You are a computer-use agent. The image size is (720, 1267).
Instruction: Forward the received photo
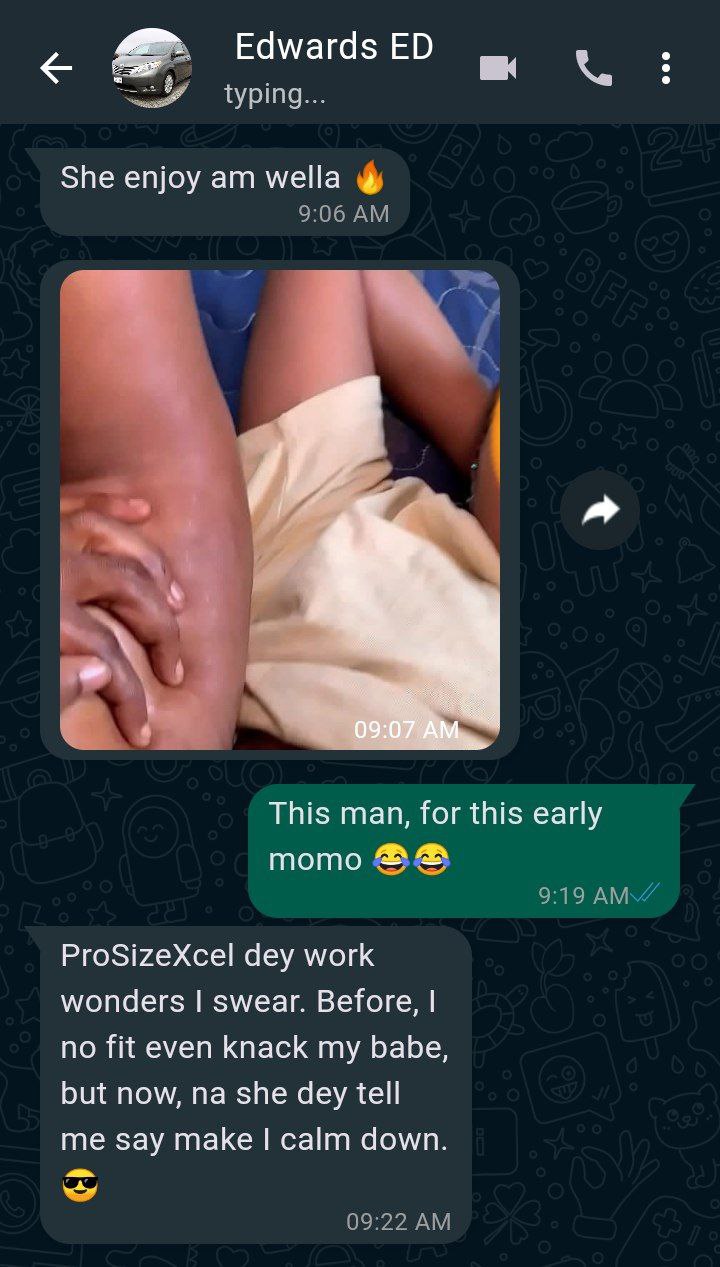[x=599, y=510]
